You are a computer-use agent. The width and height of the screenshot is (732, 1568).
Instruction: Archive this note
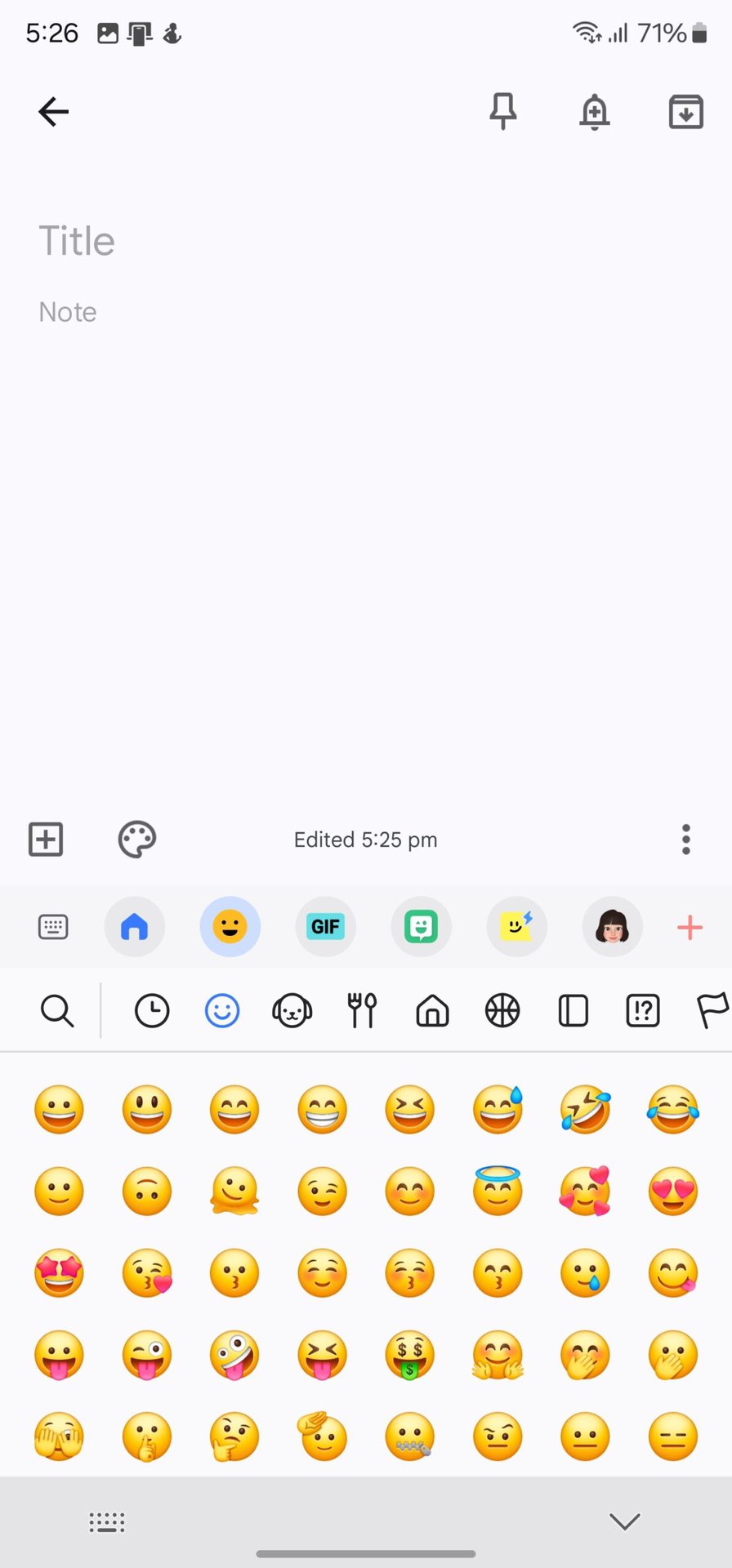[685, 112]
